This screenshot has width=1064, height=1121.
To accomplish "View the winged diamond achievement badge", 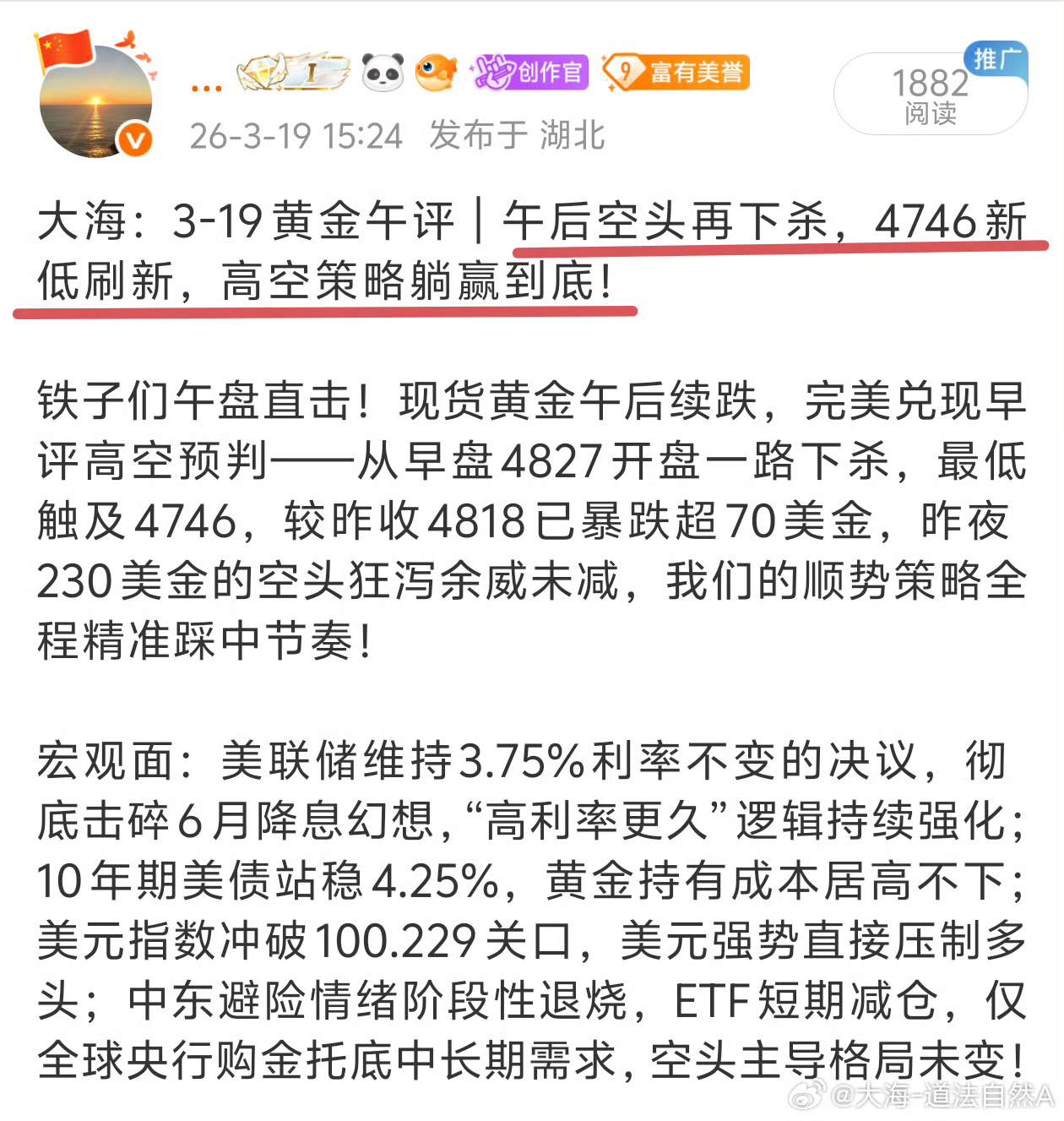I will 265,72.
